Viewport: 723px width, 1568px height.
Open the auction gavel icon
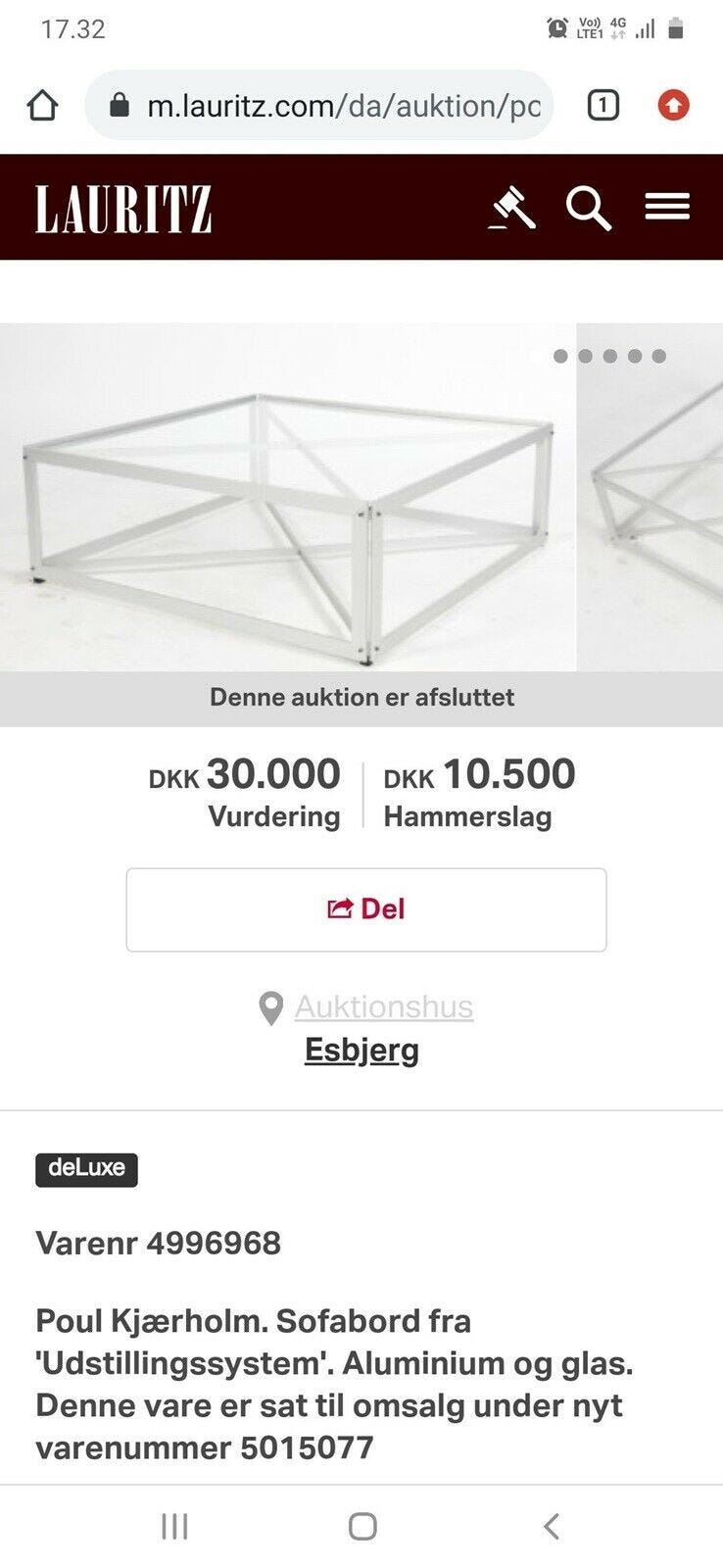click(x=512, y=208)
